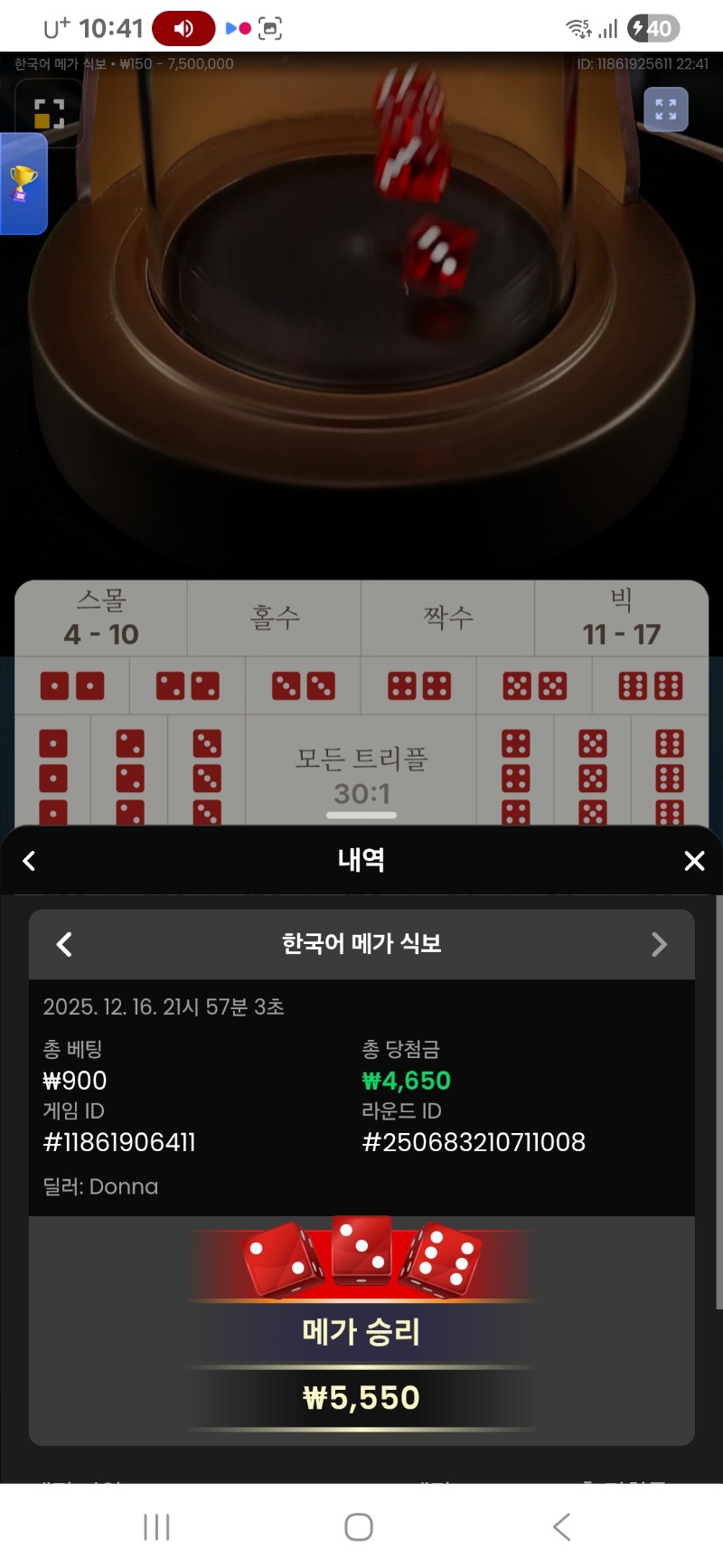Go back using the system navigation bar

561,1527
